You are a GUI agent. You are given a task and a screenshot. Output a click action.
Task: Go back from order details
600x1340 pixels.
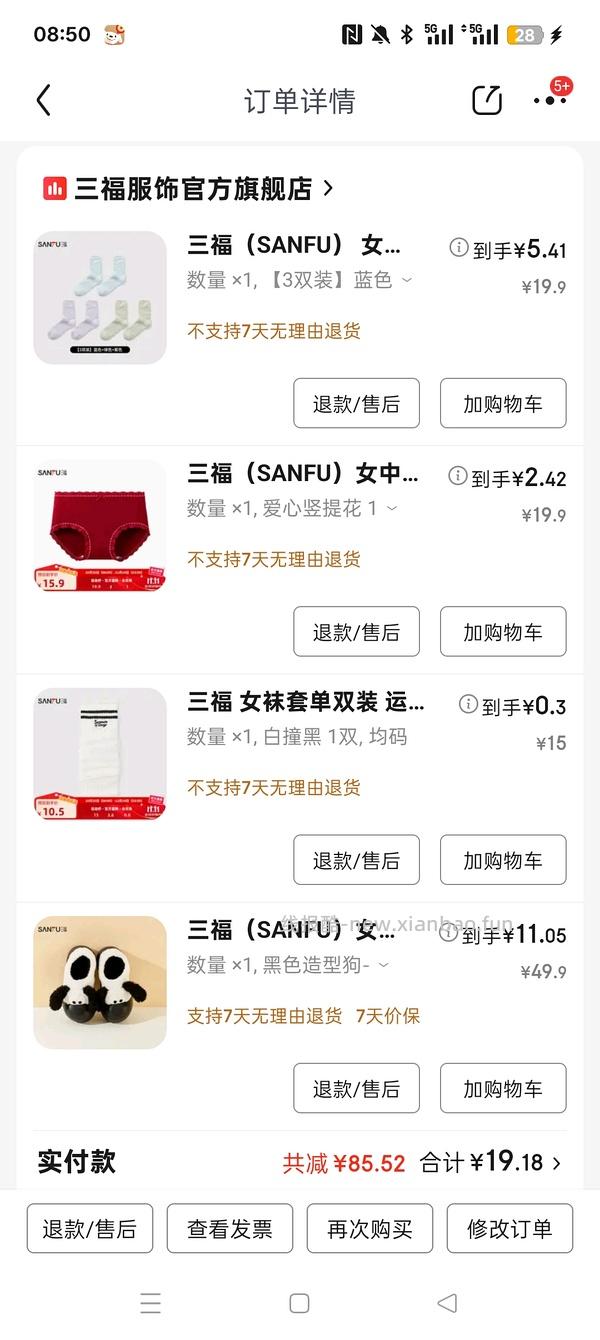43,100
